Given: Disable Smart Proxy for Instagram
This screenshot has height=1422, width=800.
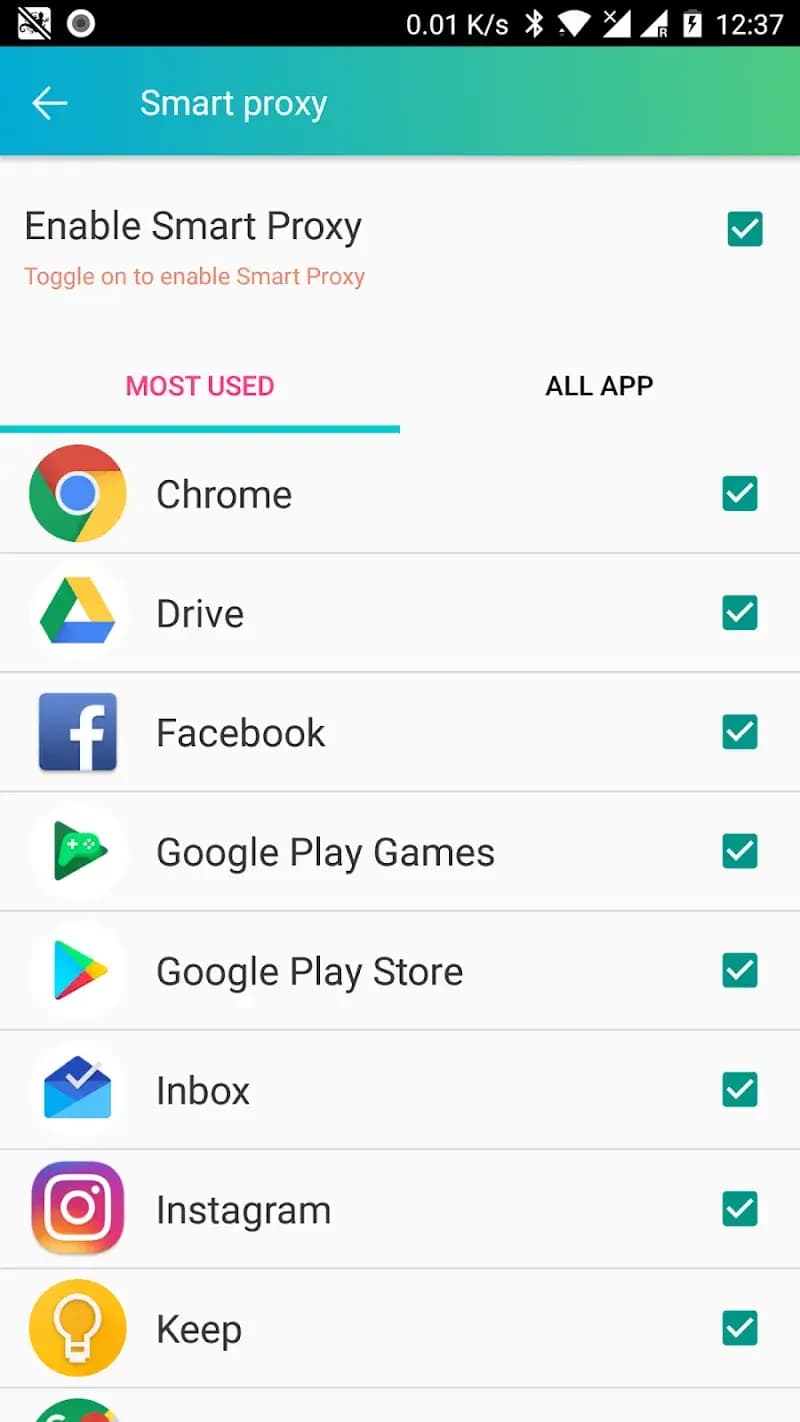Looking at the screenshot, I should [739, 1208].
